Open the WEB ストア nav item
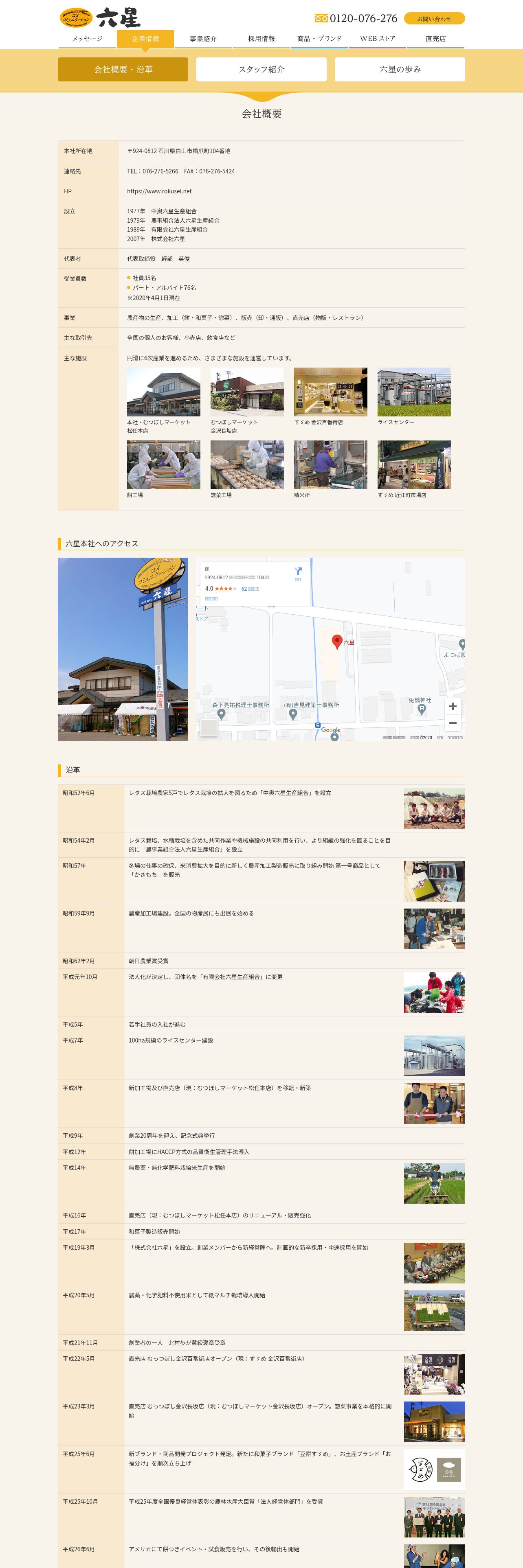The image size is (523, 1568). [378, 39]
